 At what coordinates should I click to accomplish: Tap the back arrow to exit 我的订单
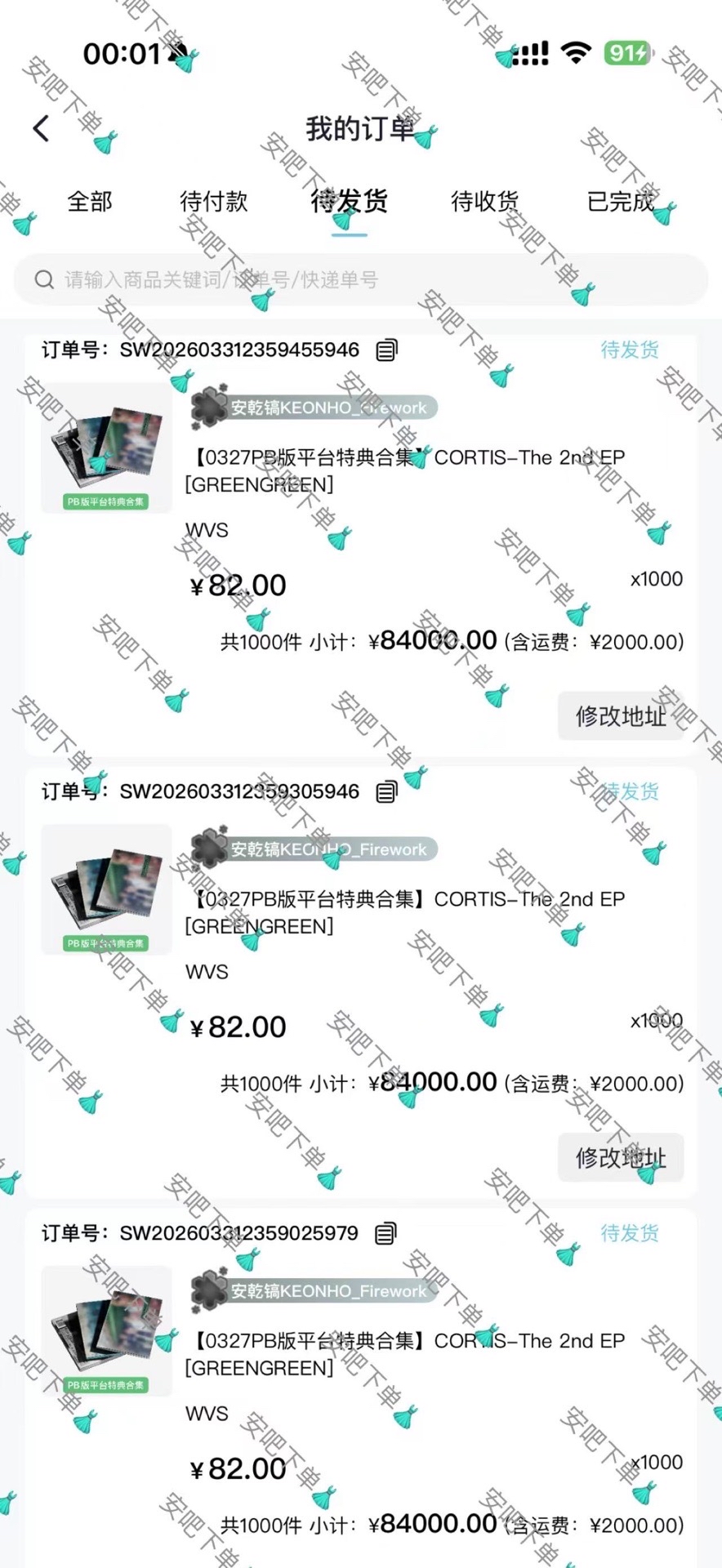[42, 128]
